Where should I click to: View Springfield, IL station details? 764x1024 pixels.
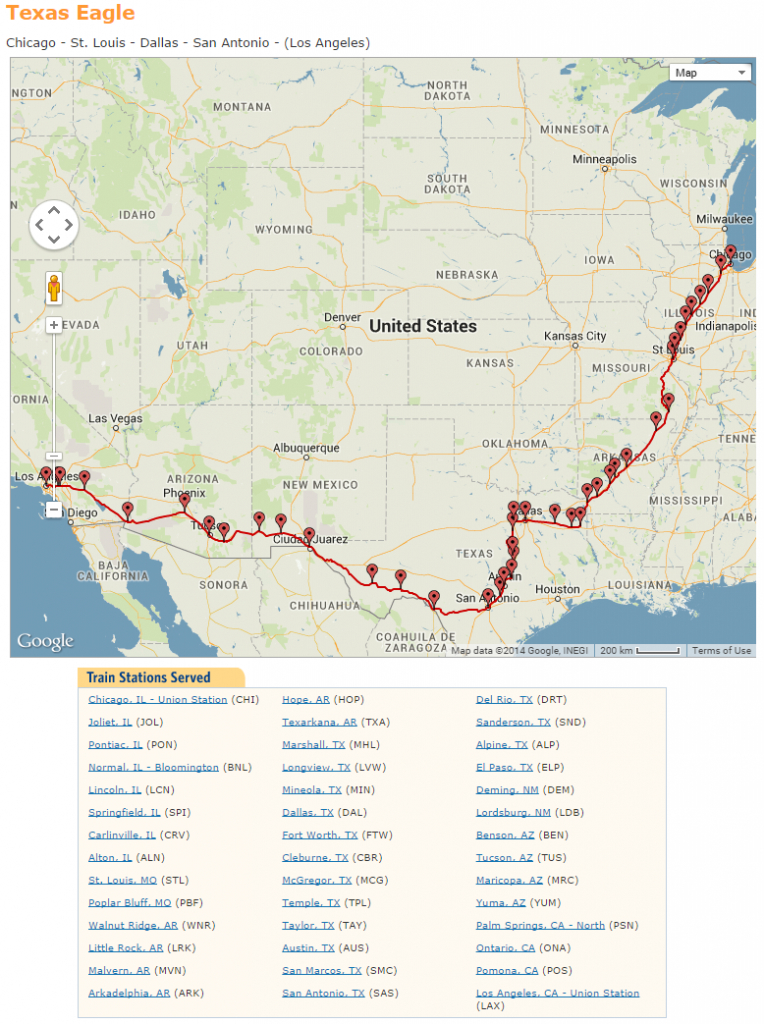coord(124,812)
